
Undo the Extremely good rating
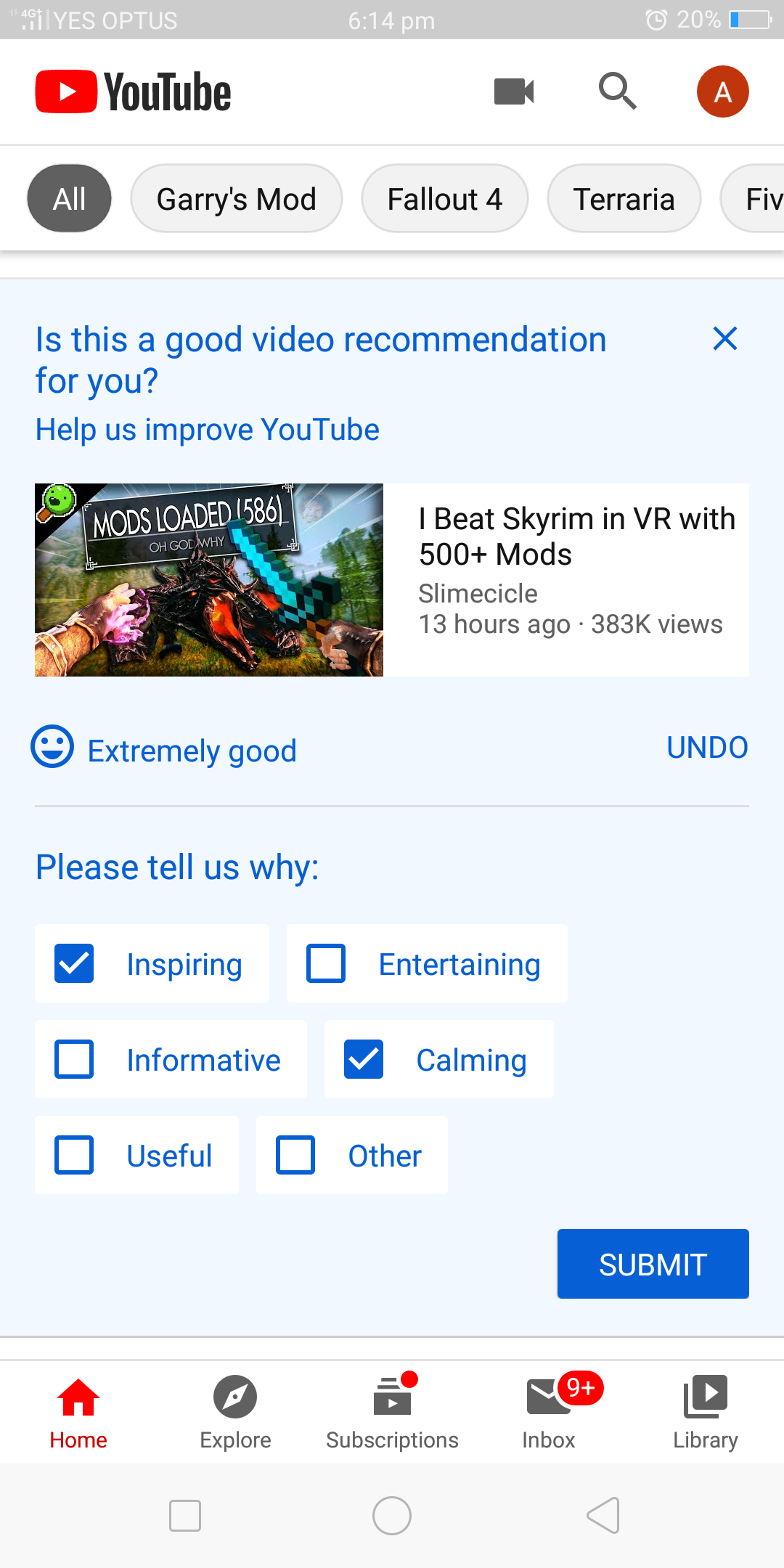pyautogui.click(x=707, y=748)
